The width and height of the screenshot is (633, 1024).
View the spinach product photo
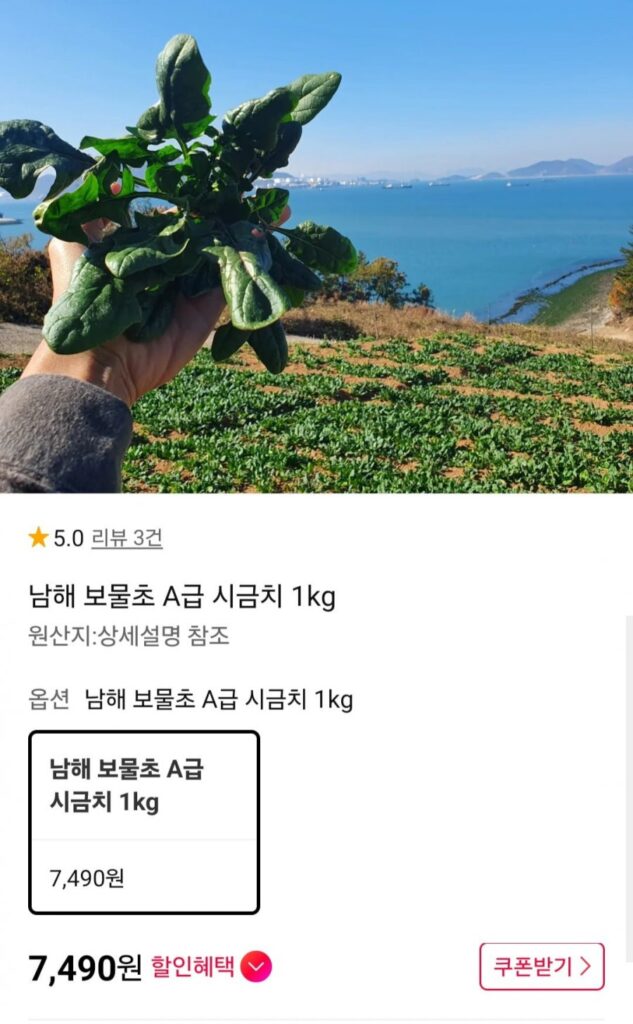(316, 246)
